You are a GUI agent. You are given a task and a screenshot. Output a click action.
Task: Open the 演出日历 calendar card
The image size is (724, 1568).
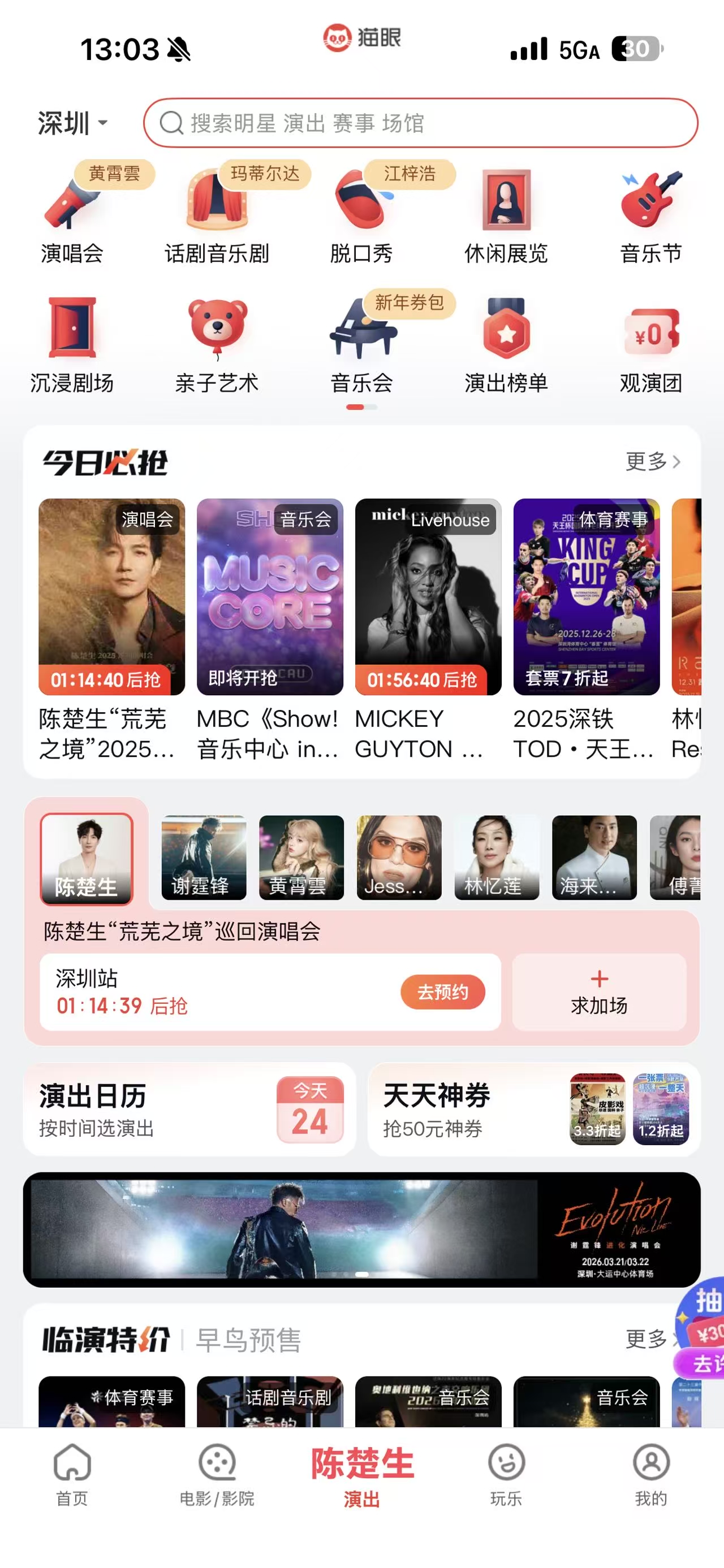coord(189,1110)
